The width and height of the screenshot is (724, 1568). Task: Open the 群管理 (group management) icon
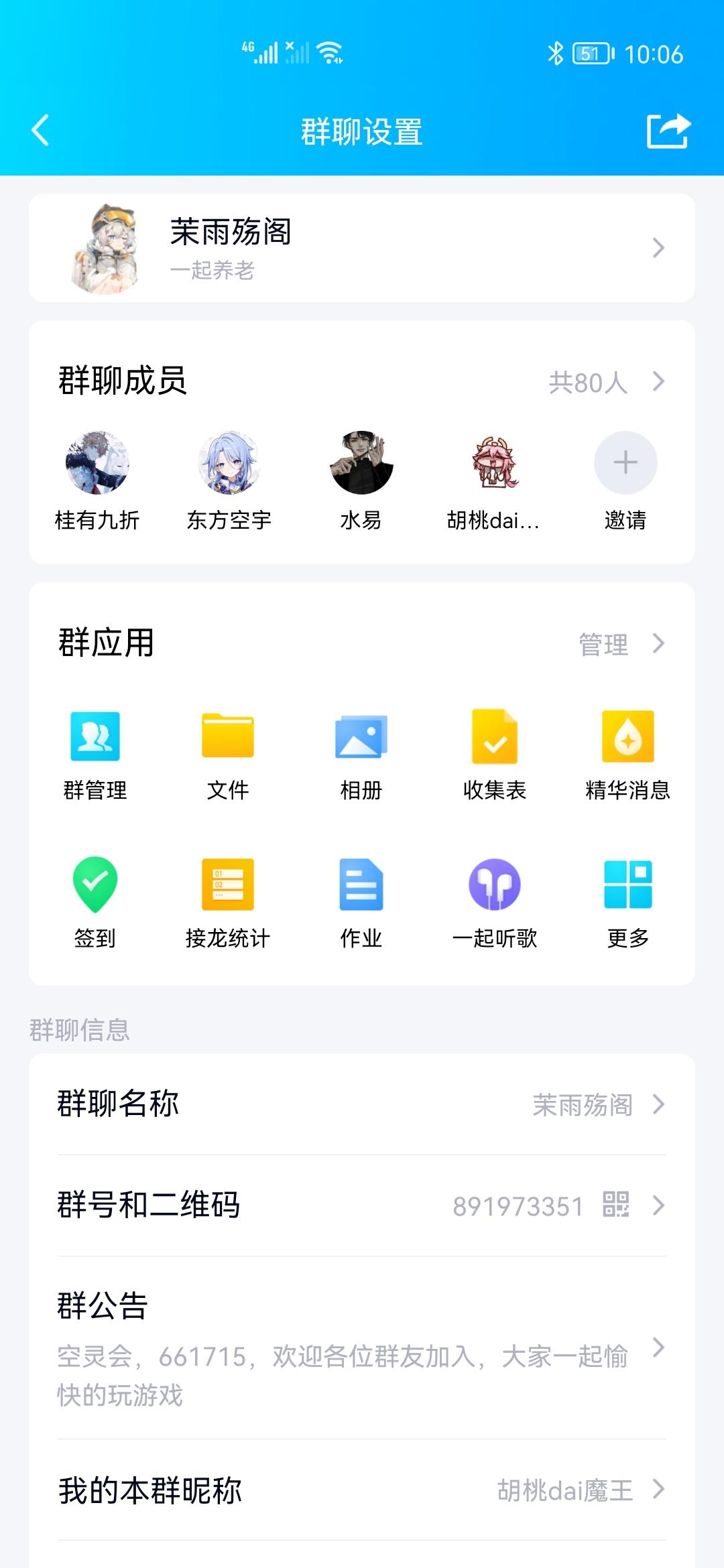click(x=95, y=737)
